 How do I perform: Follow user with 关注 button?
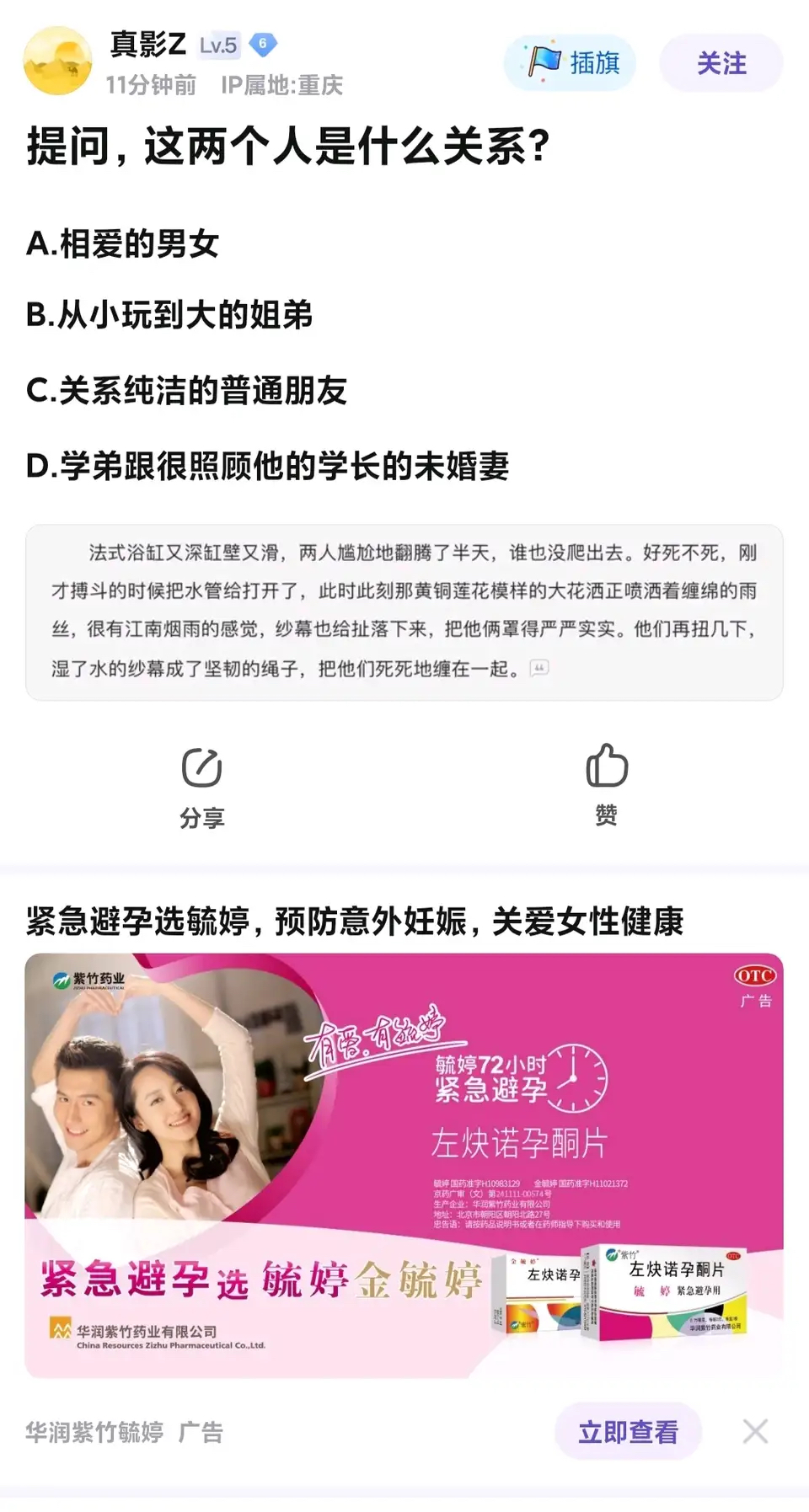(721, 63)
